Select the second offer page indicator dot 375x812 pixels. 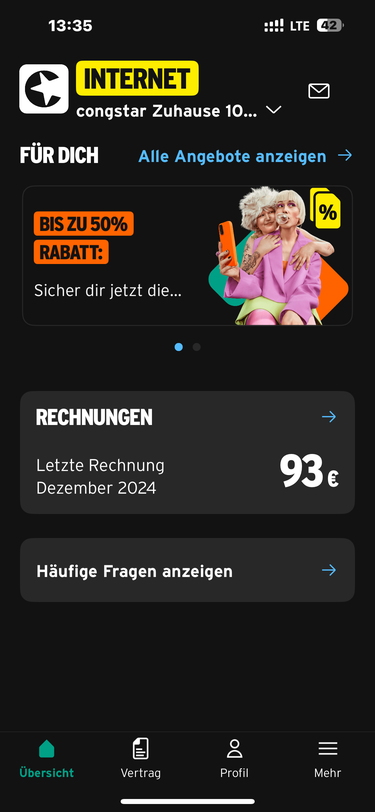pos(197,347)
